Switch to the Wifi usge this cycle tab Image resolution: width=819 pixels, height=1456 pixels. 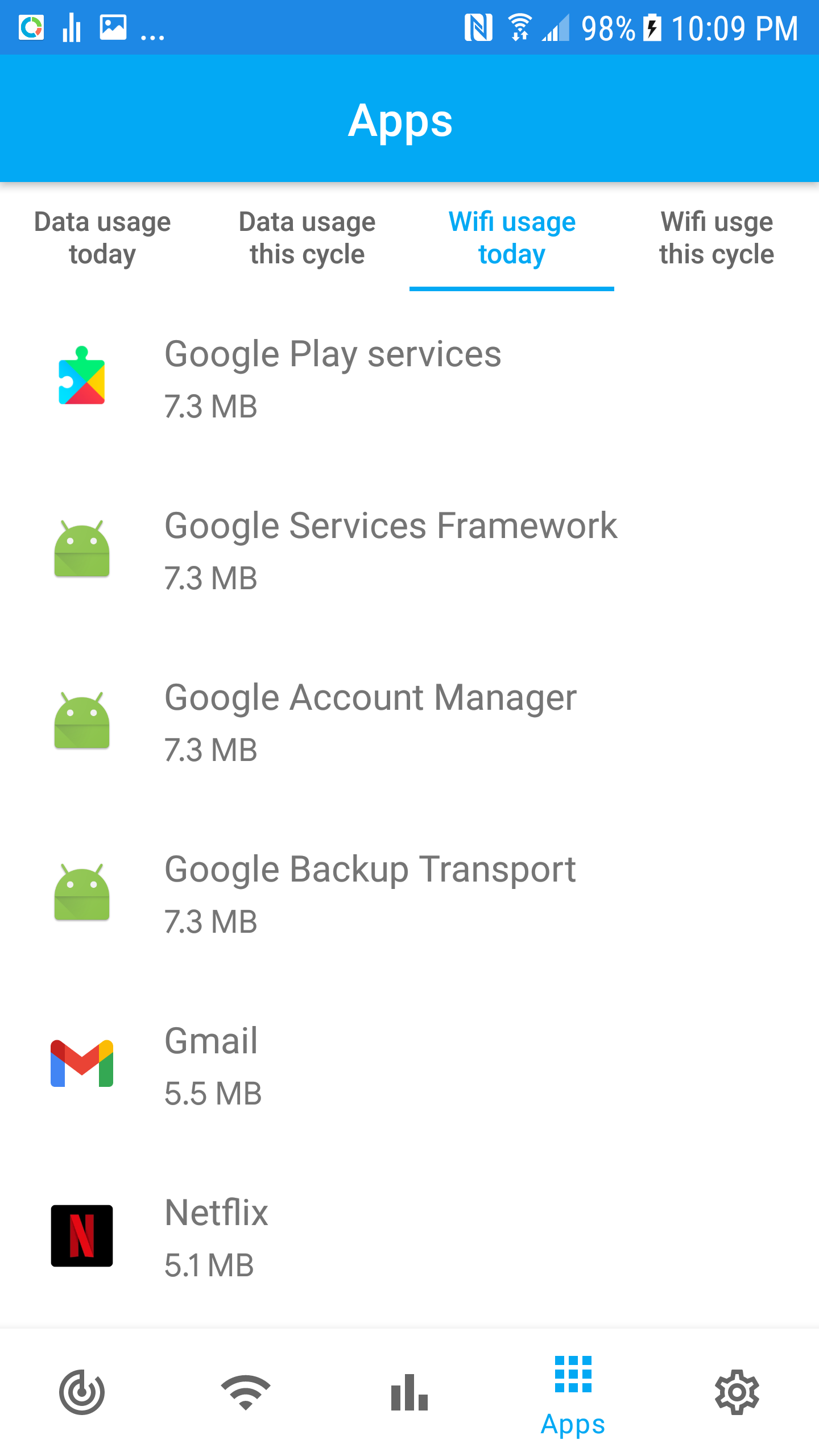(x=717, y=238)
